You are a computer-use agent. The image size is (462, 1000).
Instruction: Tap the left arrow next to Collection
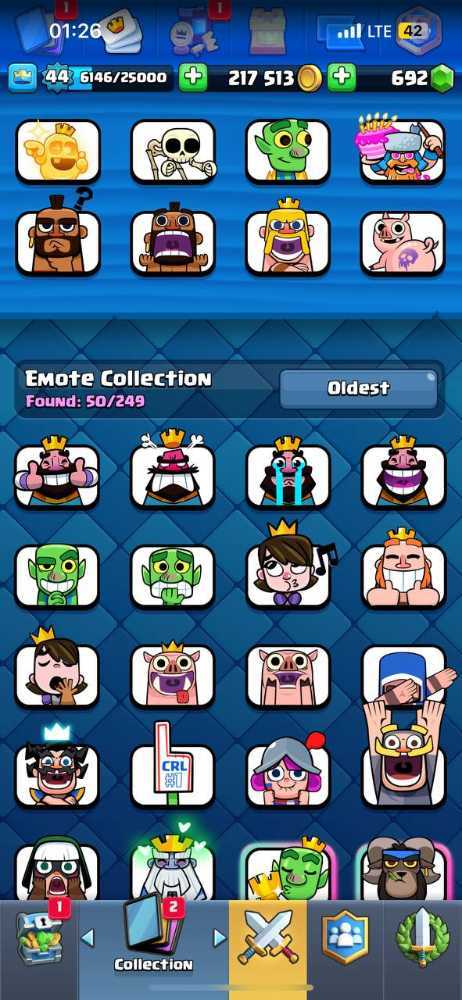[x=87, y=937]
